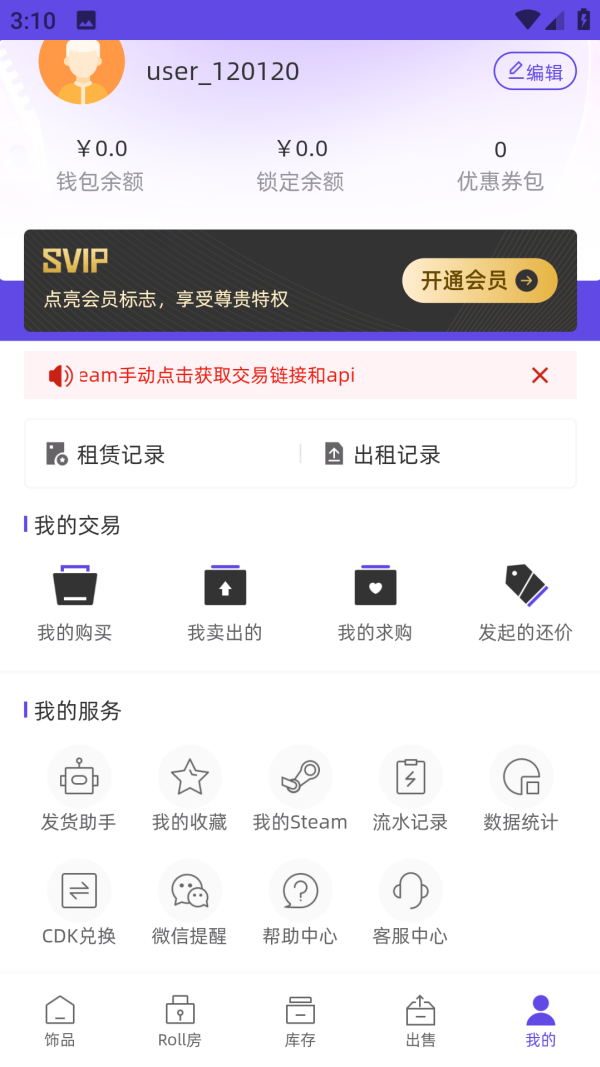Contact 客服中心 customer service
The image size is (600, 1067).
click(x=410, y=904)
